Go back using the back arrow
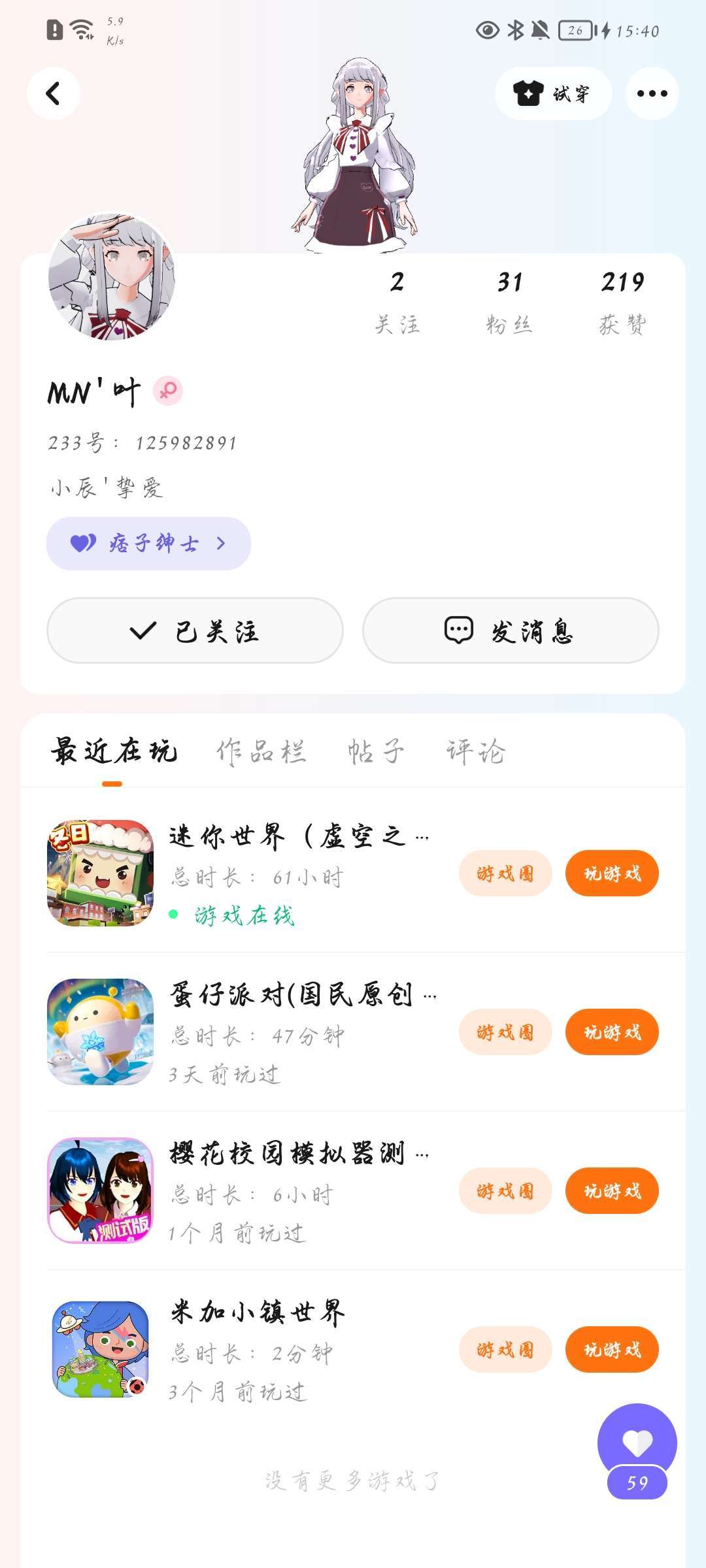The image size is (706, 1568). coord(54,93)
